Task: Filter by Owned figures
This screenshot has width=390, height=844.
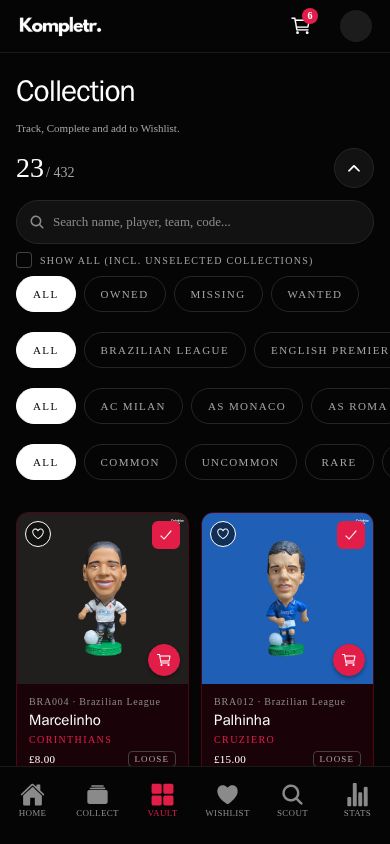Action: click(x=124, y=294)
